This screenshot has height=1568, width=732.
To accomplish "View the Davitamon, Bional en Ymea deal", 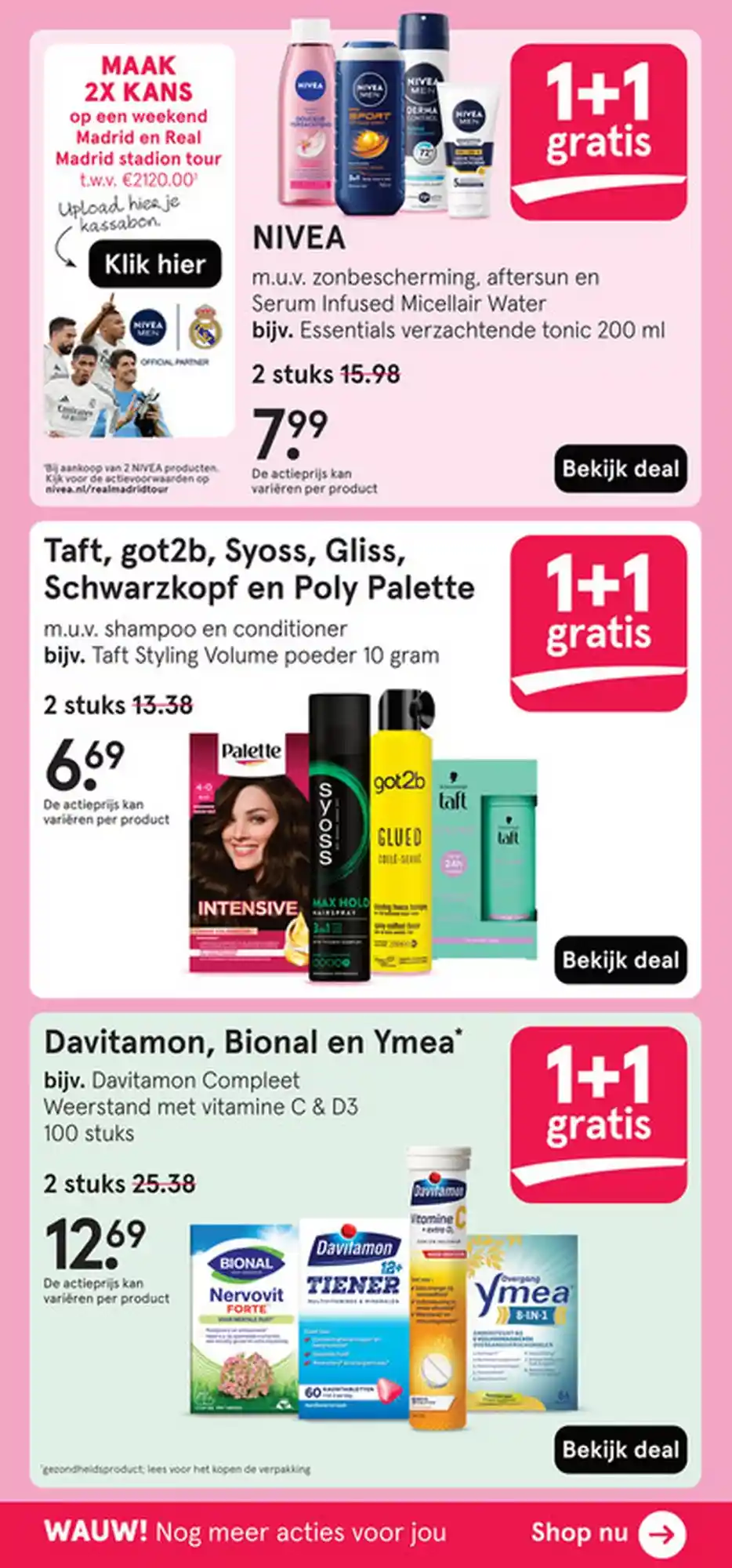I will point(620,1450).
